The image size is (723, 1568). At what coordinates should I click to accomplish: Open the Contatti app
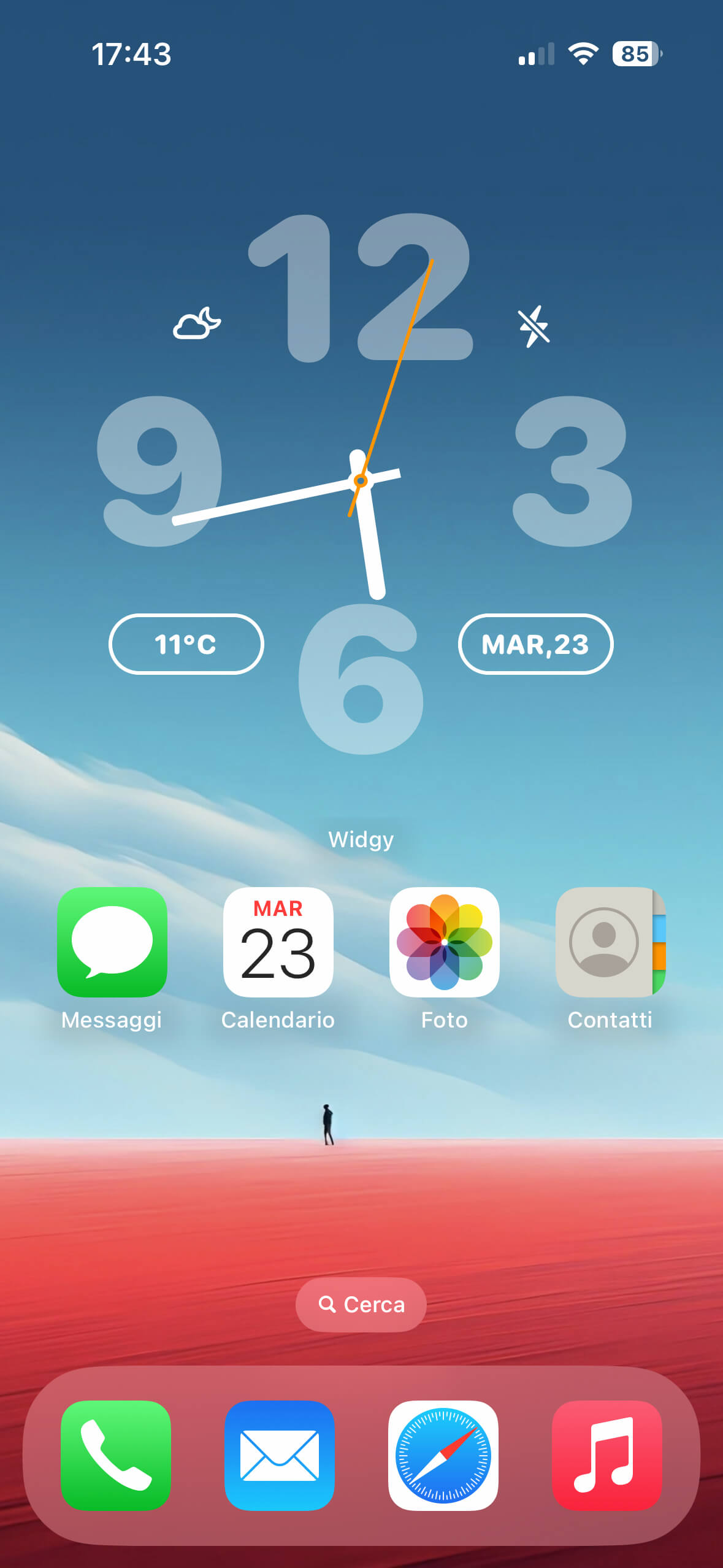point(611,942)
